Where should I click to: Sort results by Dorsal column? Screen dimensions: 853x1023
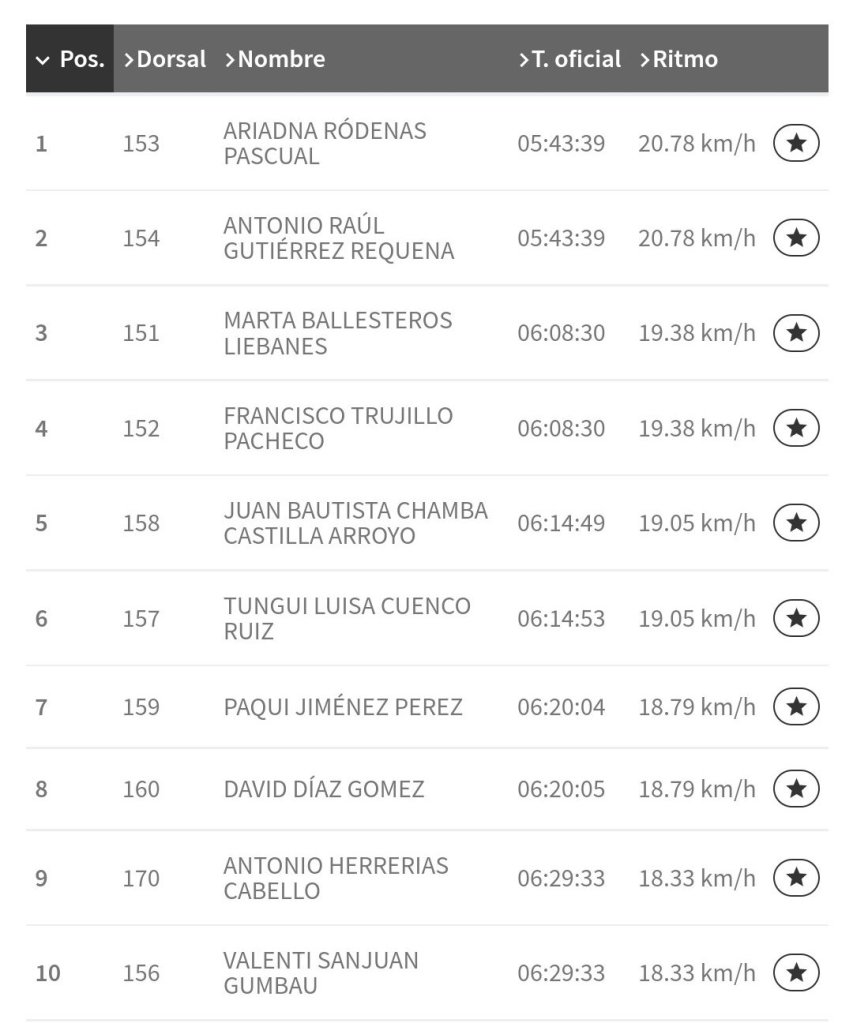(x=165, y=59)
